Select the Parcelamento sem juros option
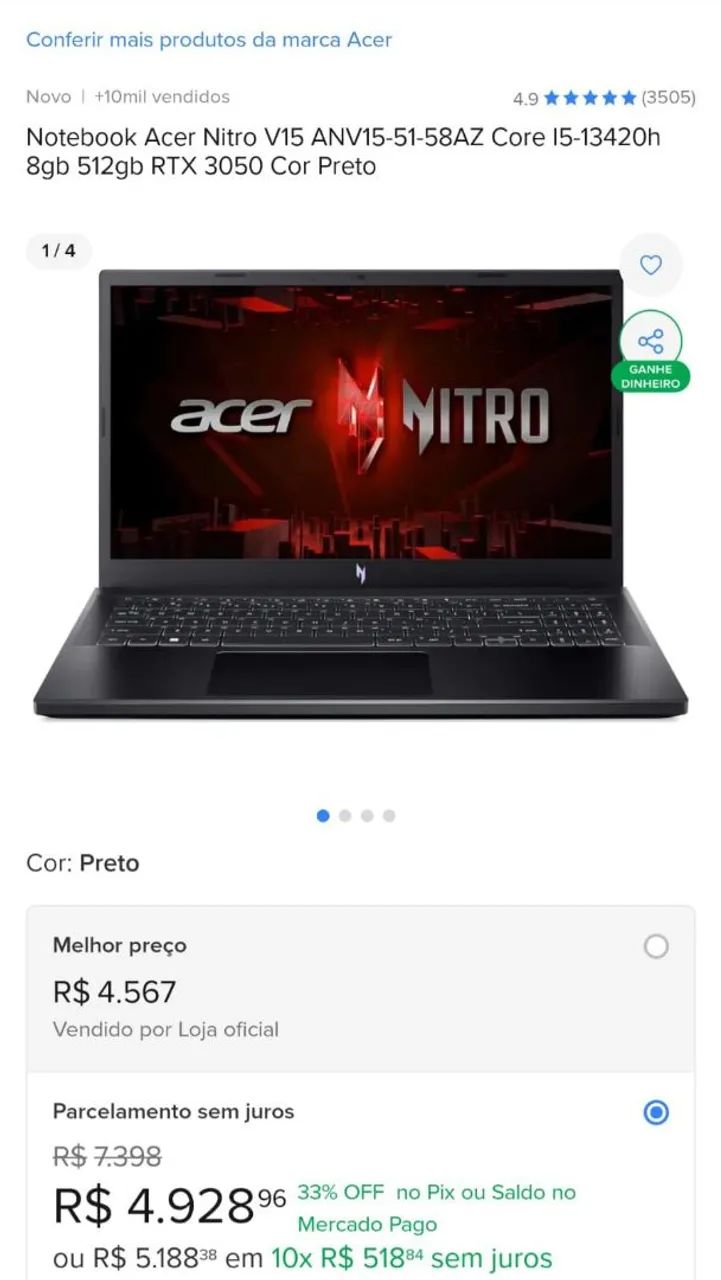 tap(656, 1112)
